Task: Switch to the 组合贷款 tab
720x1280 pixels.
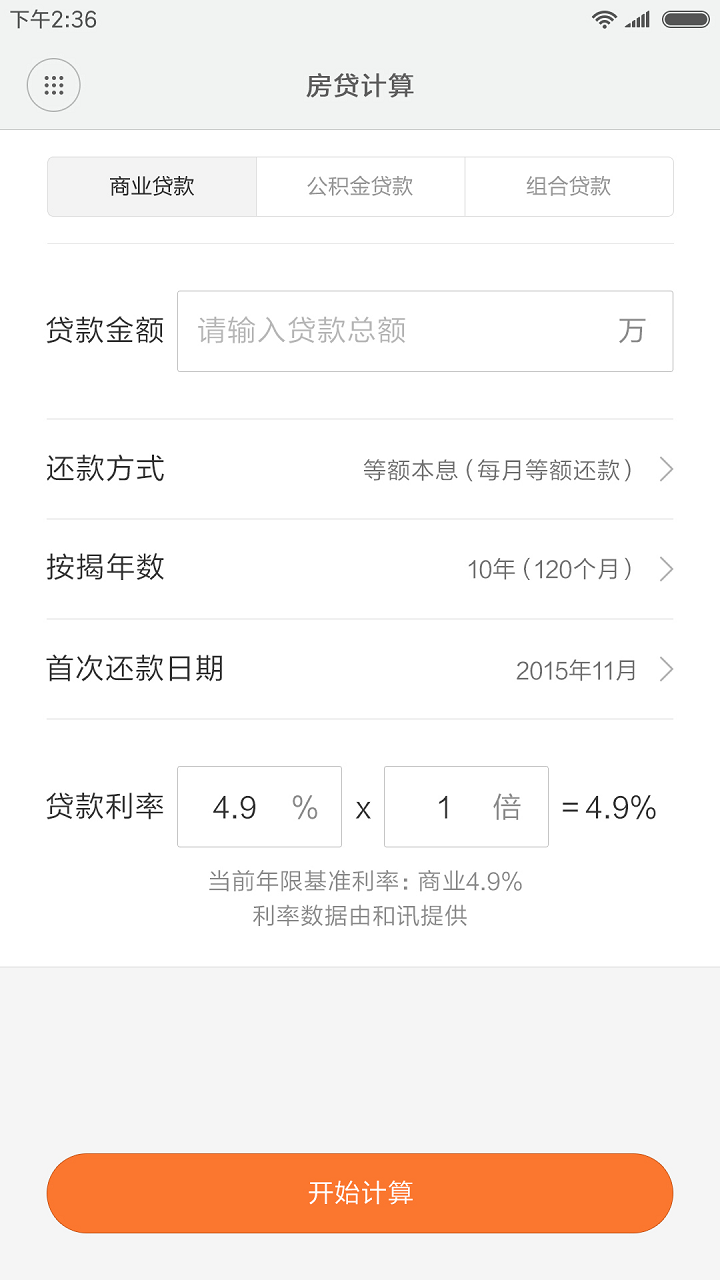Action: click(568, 186)
